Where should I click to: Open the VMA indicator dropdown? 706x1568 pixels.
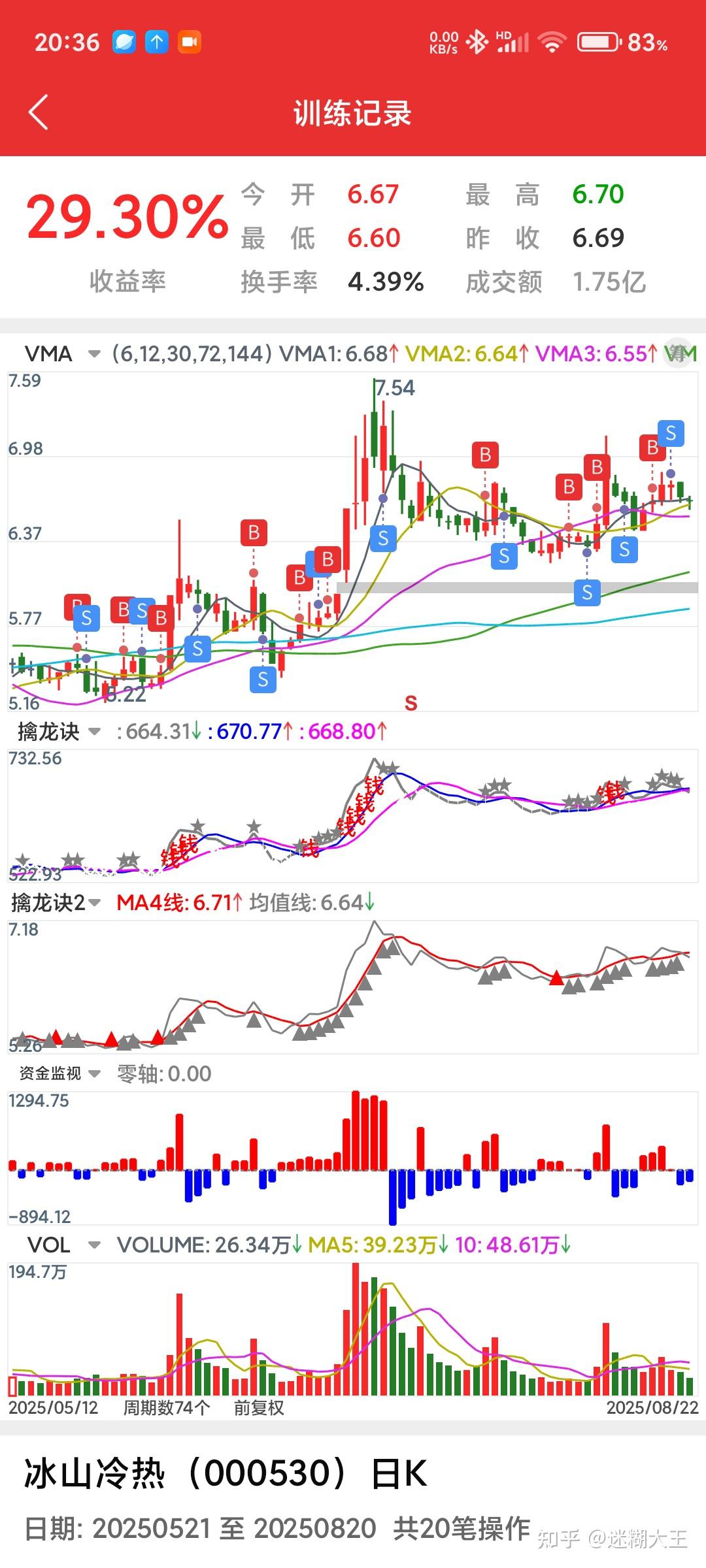(x=94, y=354)
